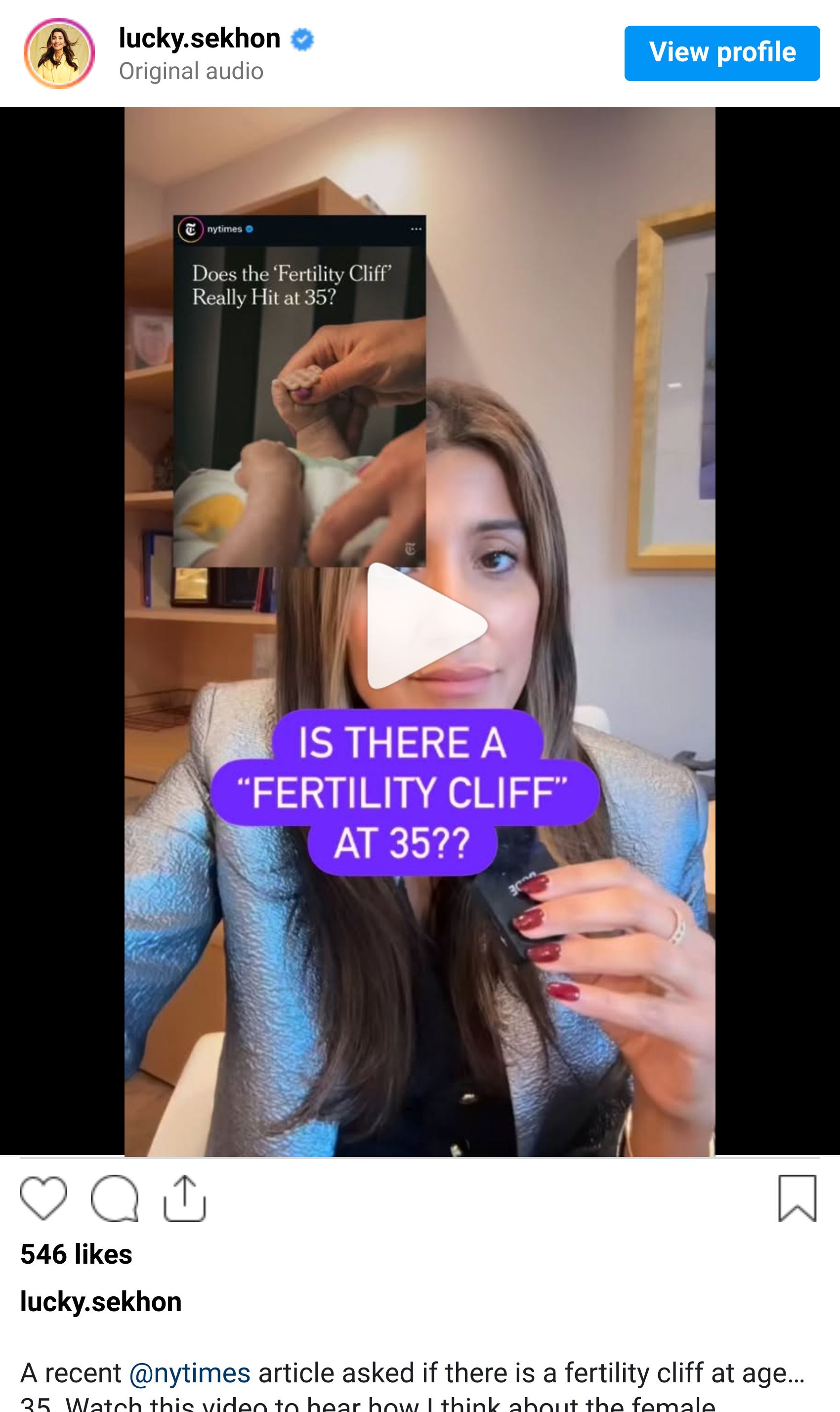This screenshot has height=1412, width=840.
Task: Share this post
Action: point(184,1197)
